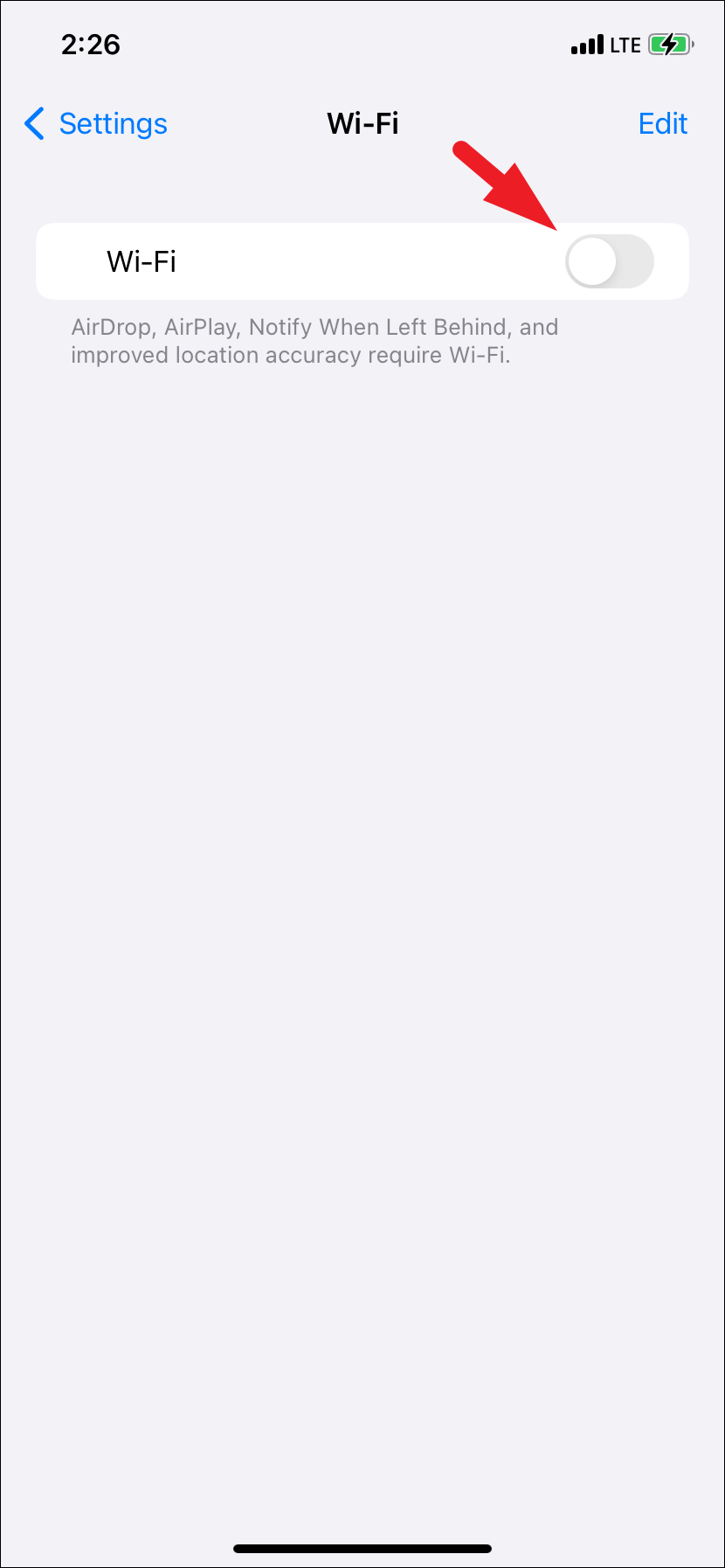The width and height of the screenshot is (725, 1568).
Task: Select the Edit option top right
Action: [x=662, y=123]
